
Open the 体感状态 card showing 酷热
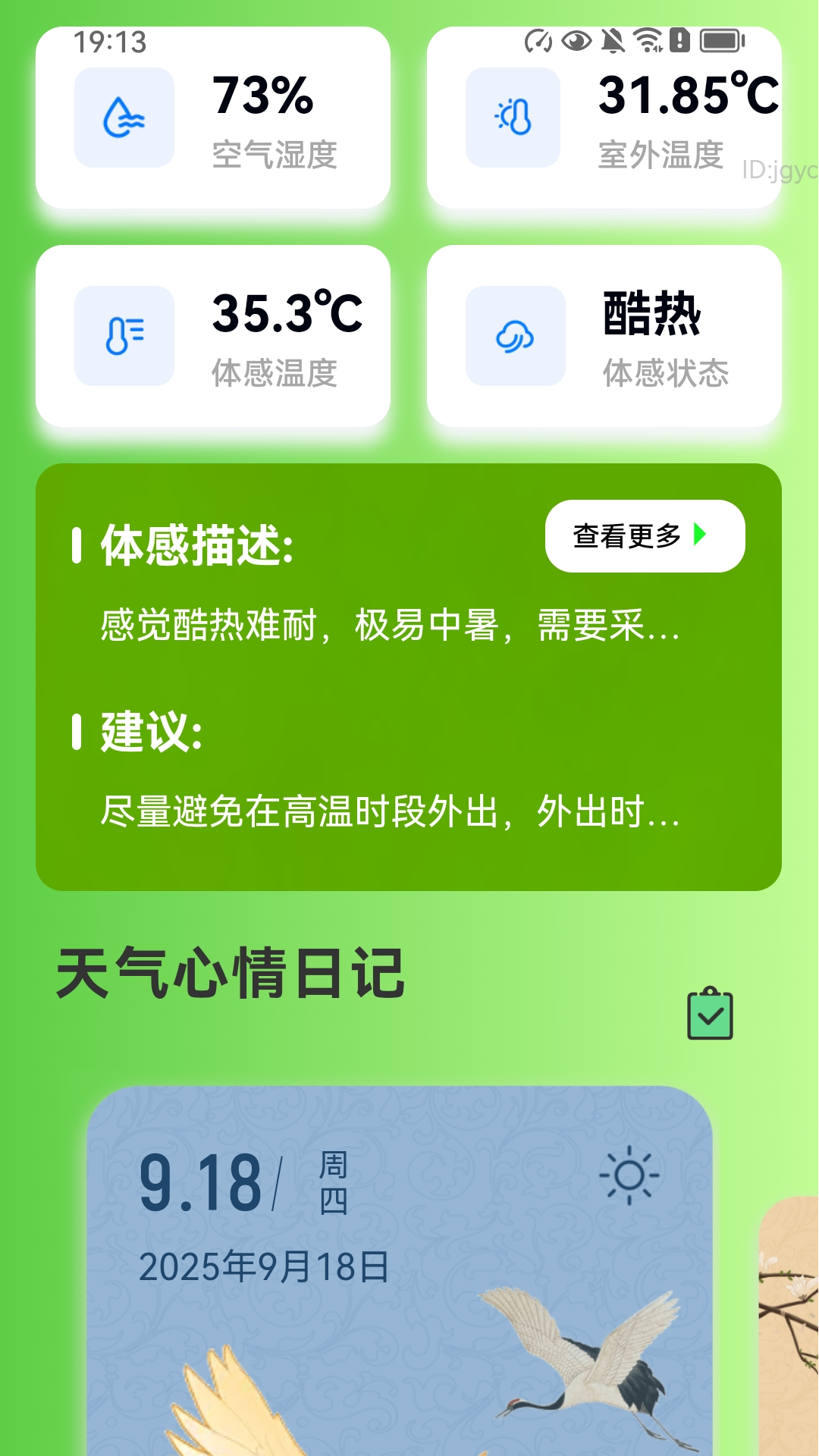(607, 336)
